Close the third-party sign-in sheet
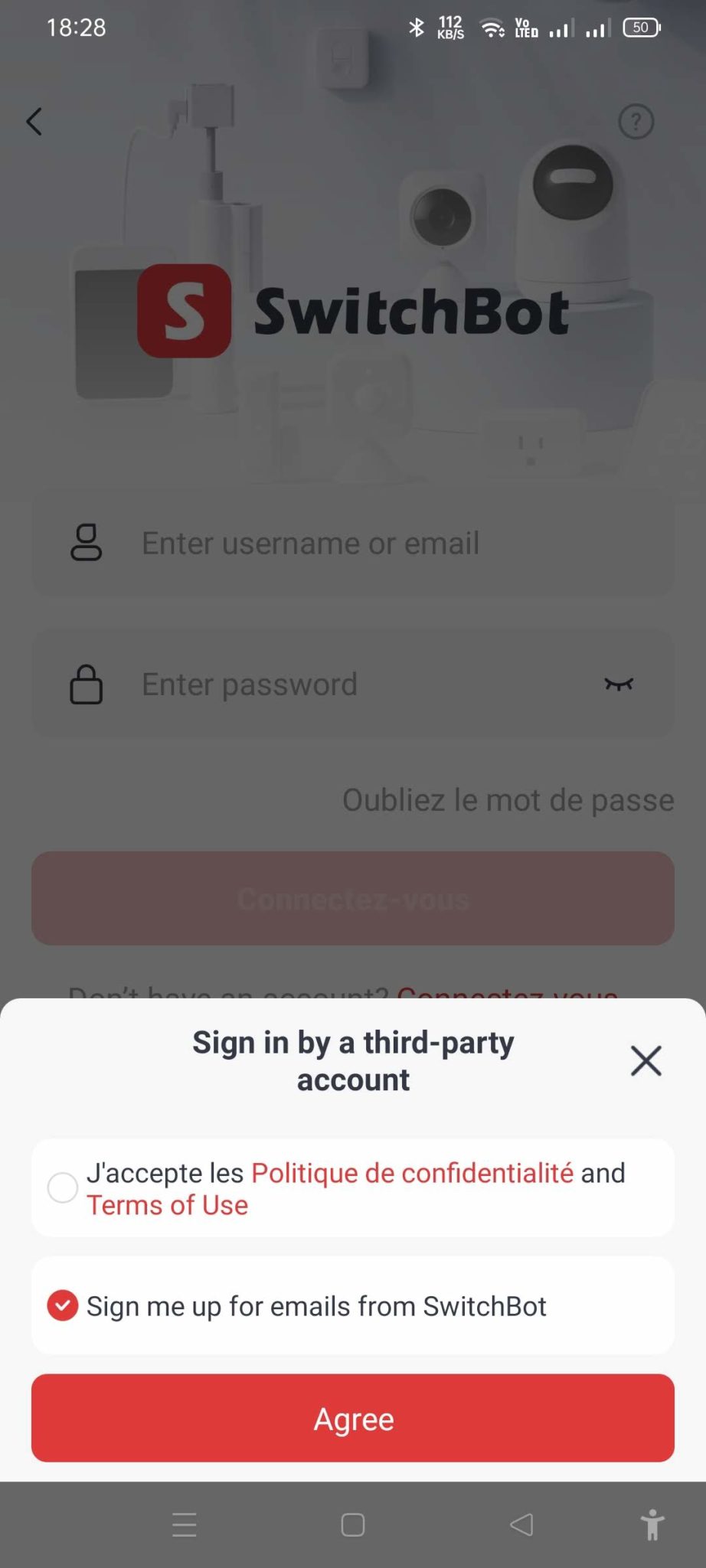706x1568 pixels. pos(646,1060)
